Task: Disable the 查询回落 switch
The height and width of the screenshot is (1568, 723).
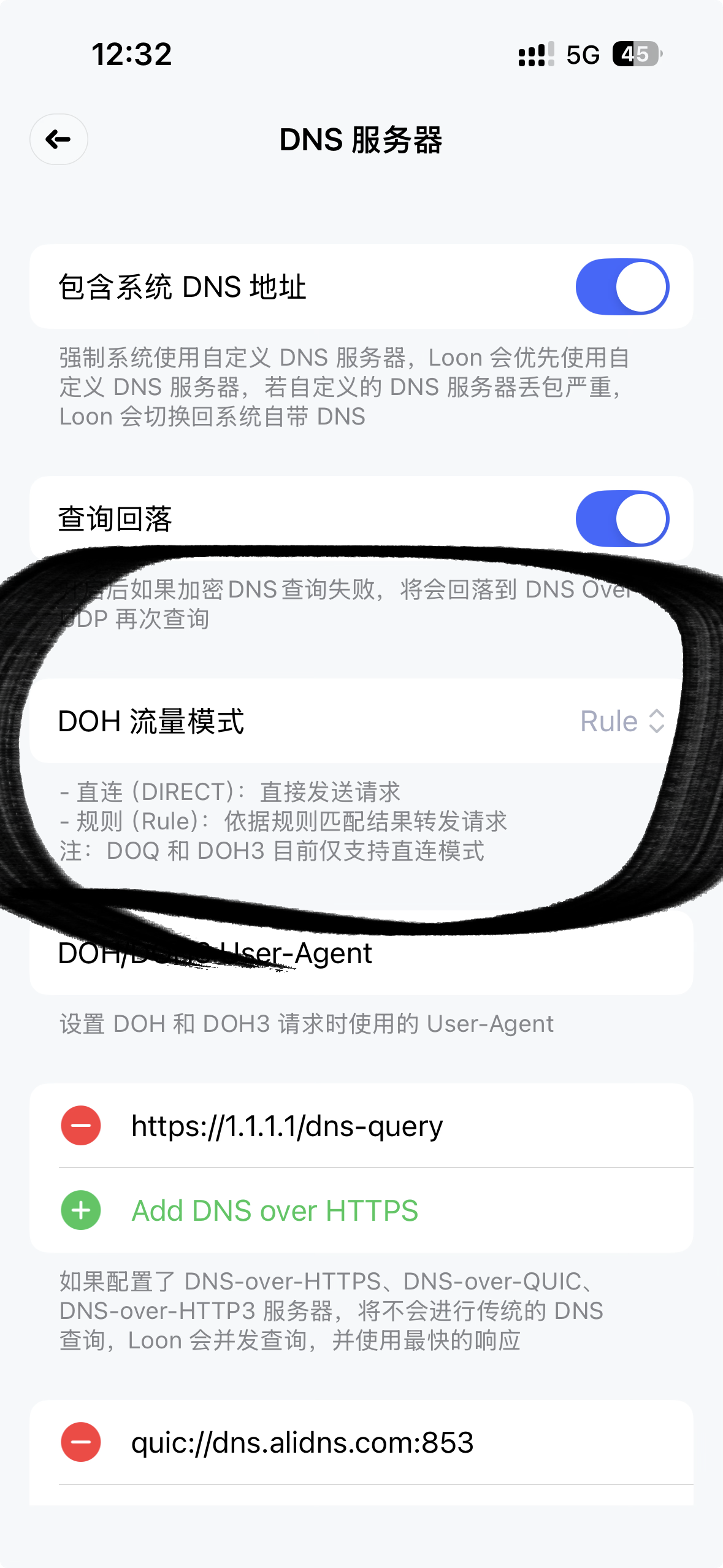Action: click(622, 518)
